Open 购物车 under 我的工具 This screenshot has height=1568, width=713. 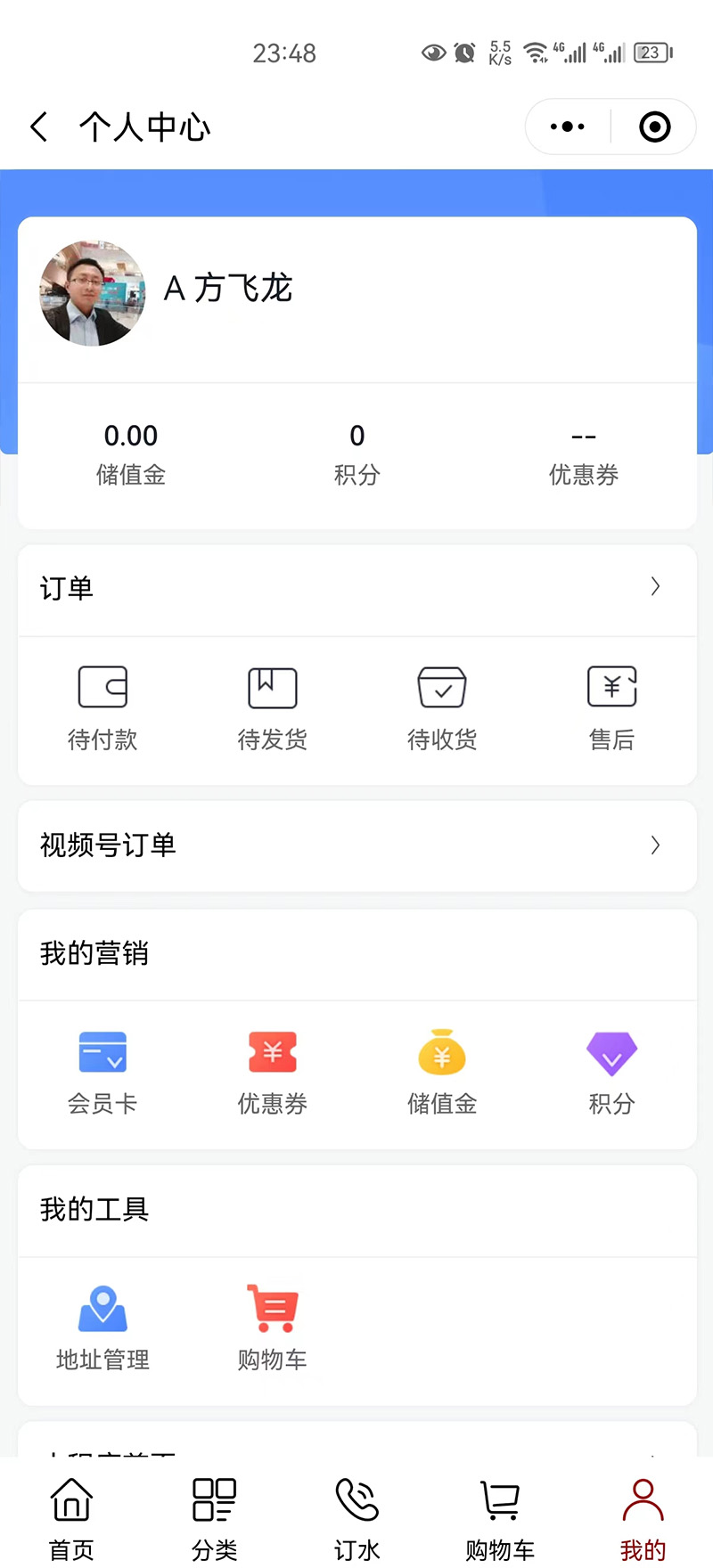click(x=272, y=1327)
